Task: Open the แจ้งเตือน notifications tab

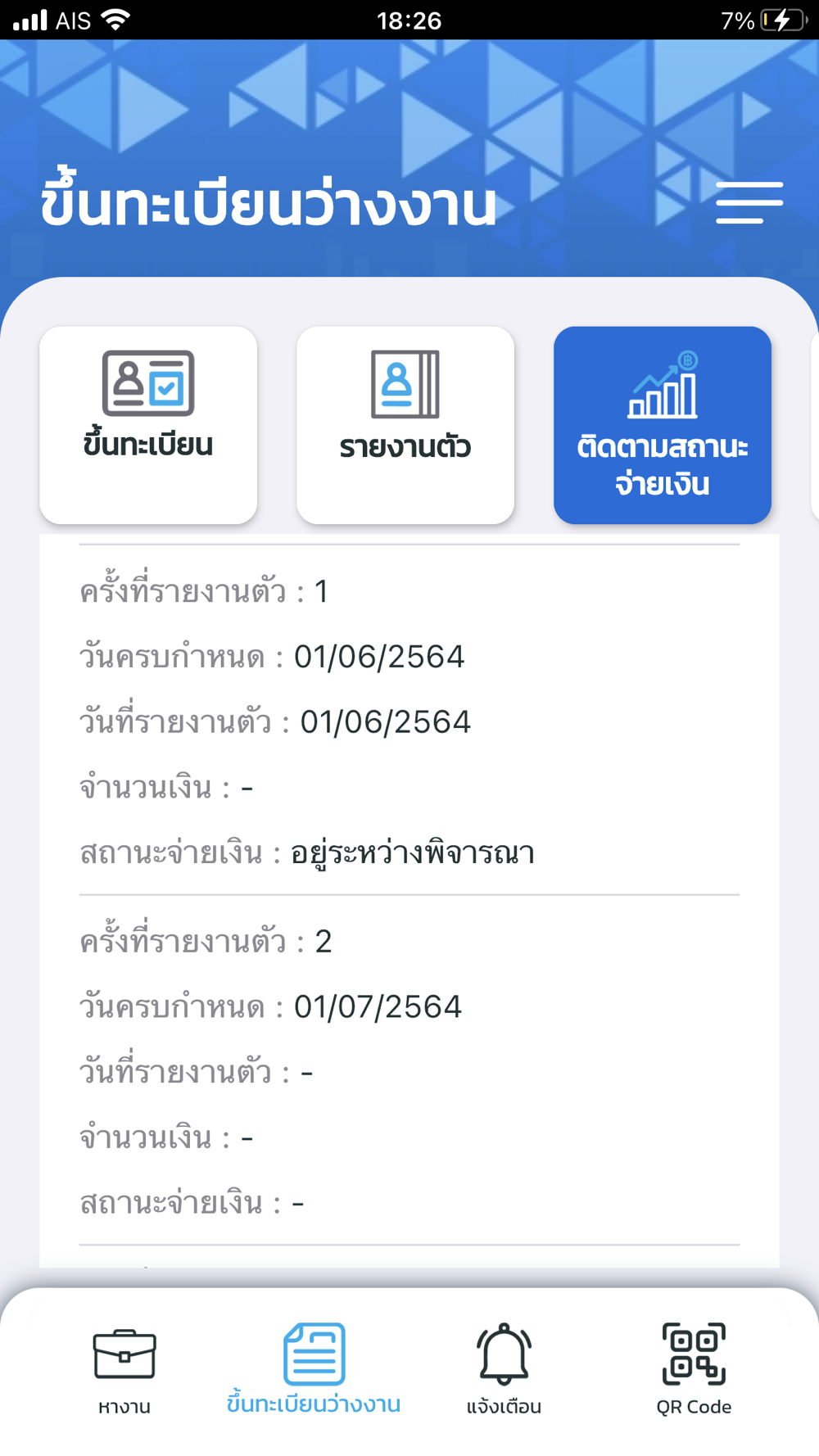Action: pyautogui.click(x=504, y=1367)
